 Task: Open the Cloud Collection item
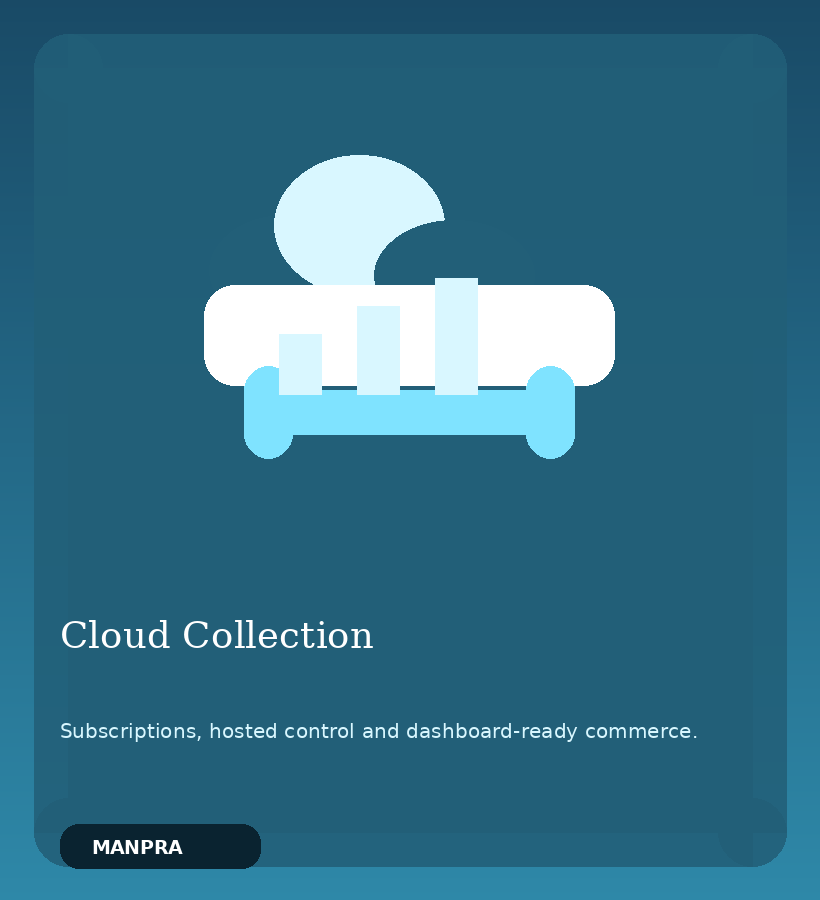click(410, 450)
